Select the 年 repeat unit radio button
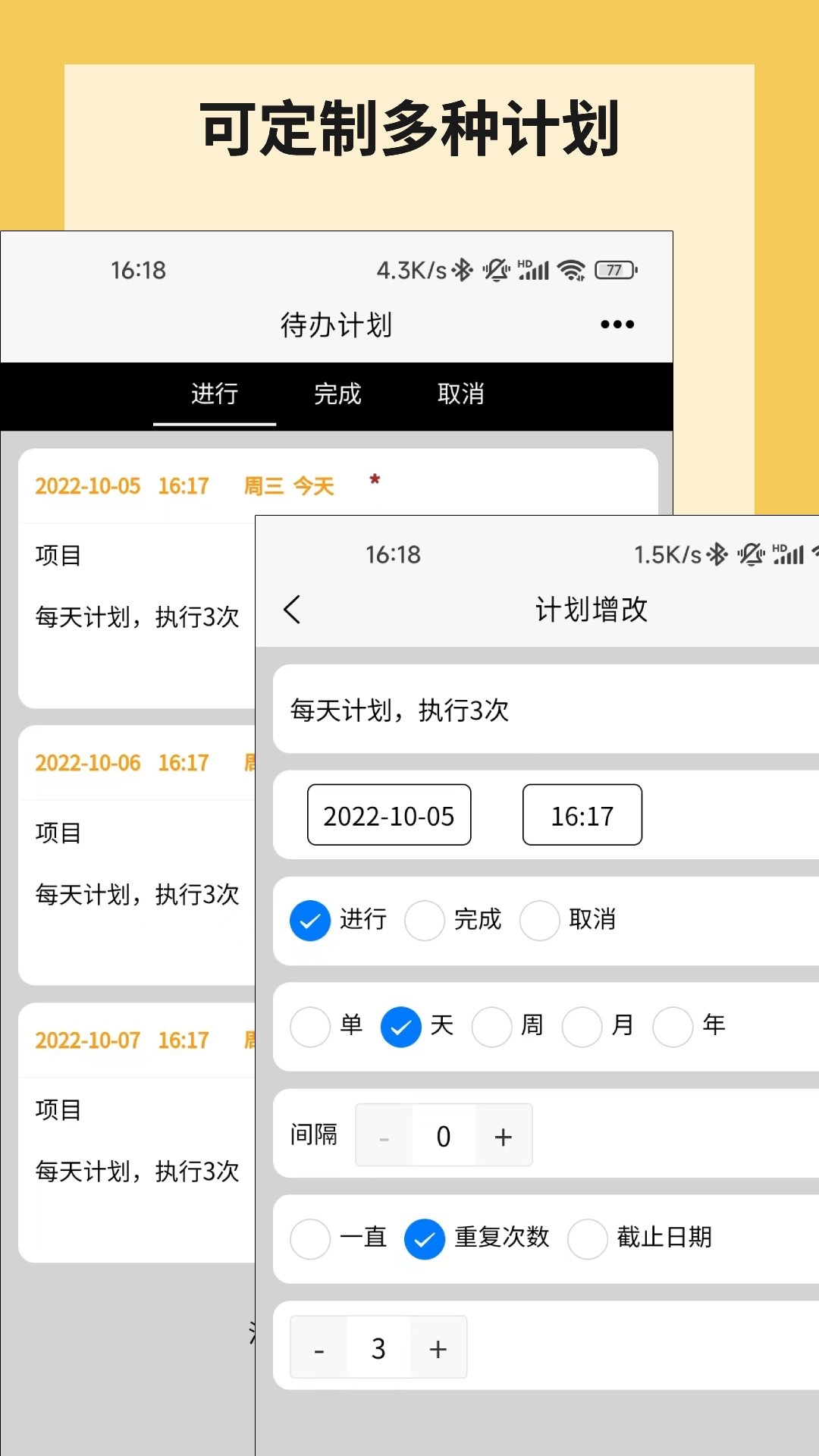 pyautogui.click(x=673, y=1026)
